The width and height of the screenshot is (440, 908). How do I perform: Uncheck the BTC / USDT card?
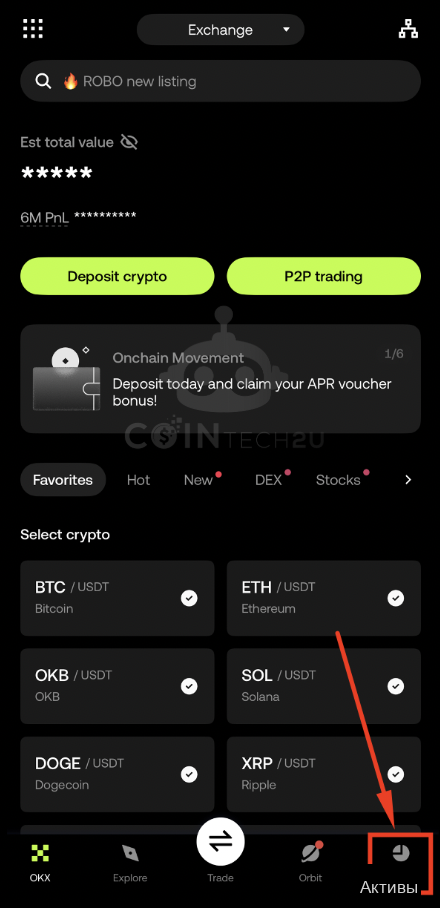[x=117, y=598]
